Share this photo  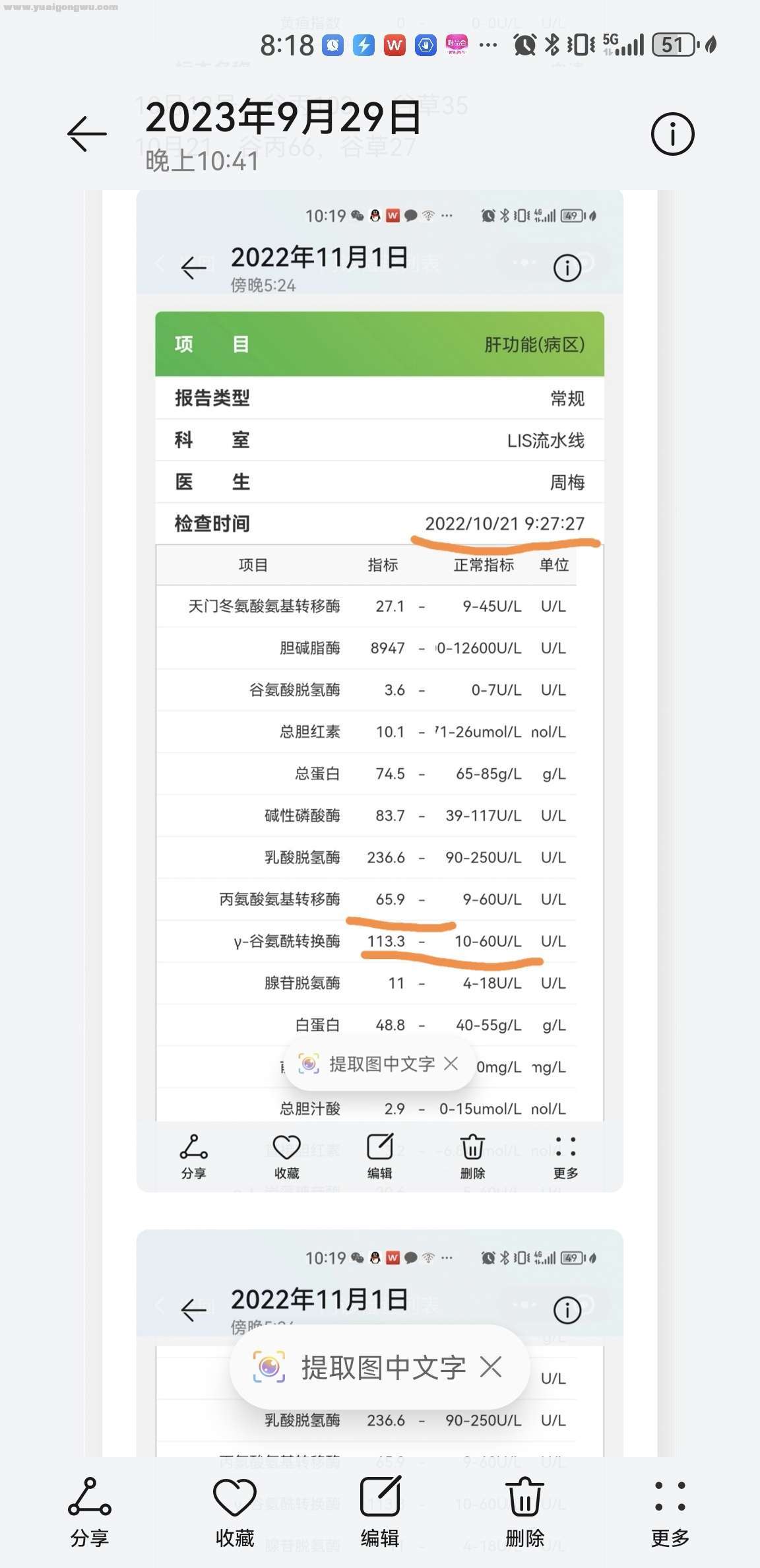point(89,1510)
